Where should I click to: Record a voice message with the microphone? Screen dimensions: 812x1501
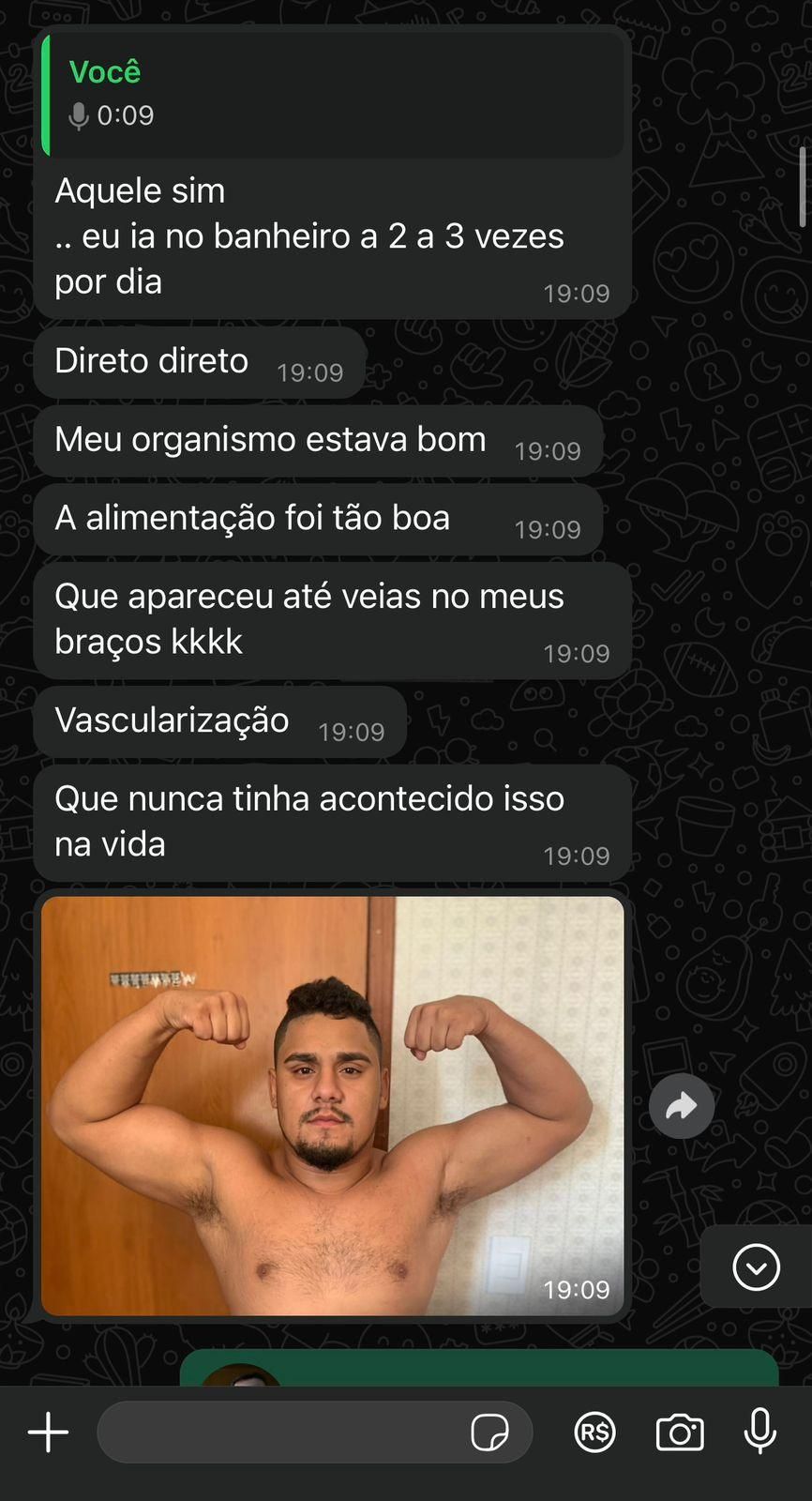759,1431
